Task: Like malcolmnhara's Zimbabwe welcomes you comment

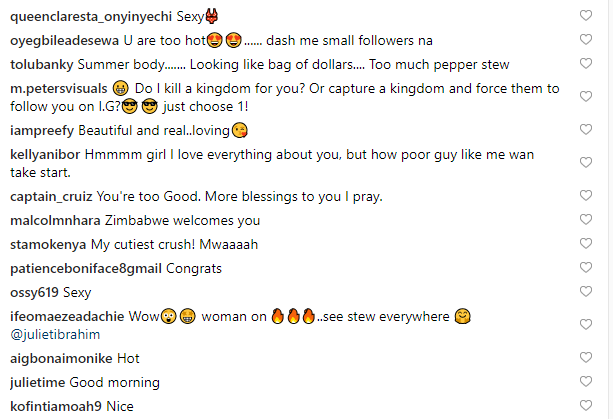Action: click(586, 220)
